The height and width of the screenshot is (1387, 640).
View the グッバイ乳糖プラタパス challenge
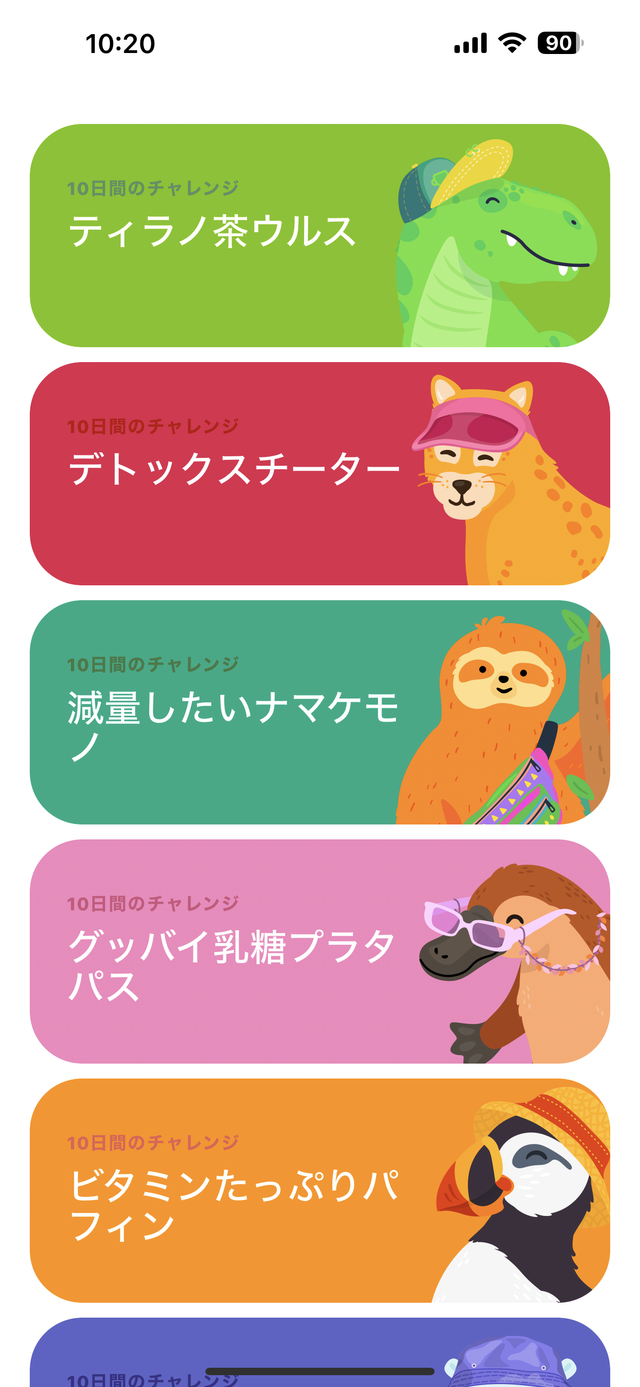(x=320, y=951)
